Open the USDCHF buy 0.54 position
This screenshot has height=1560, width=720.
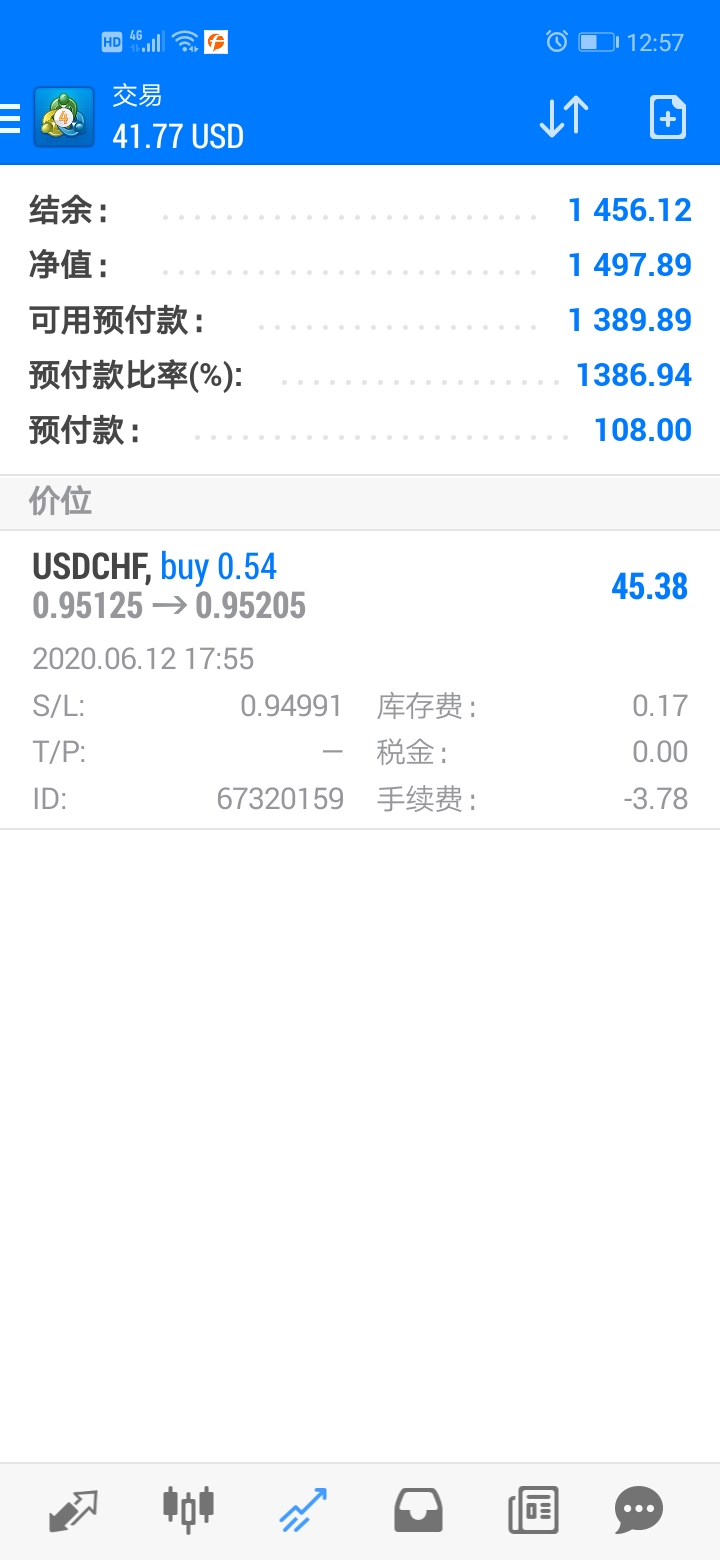pyautogui.click(x=360, y=680)
